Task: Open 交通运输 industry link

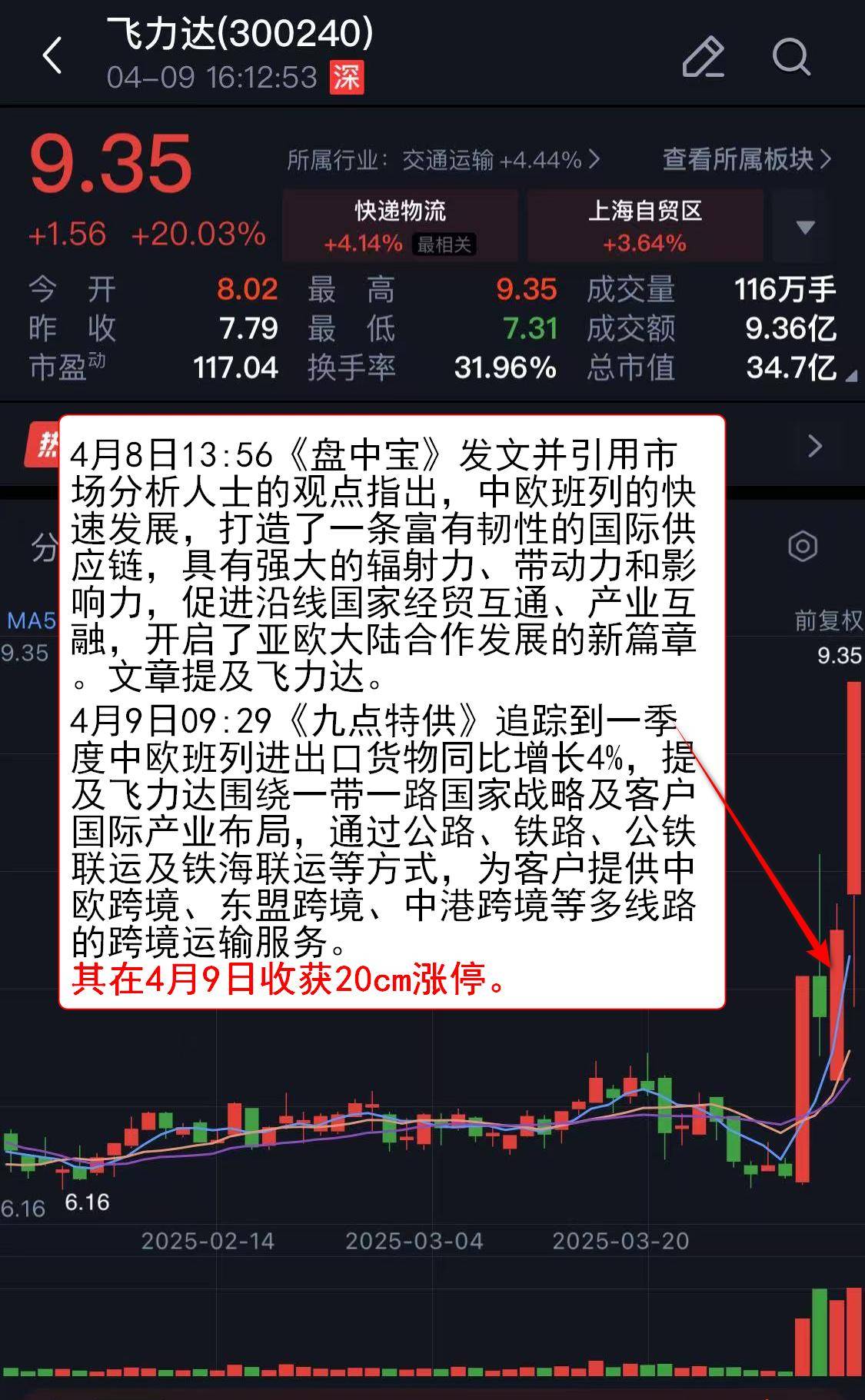Action: [443, 160]
